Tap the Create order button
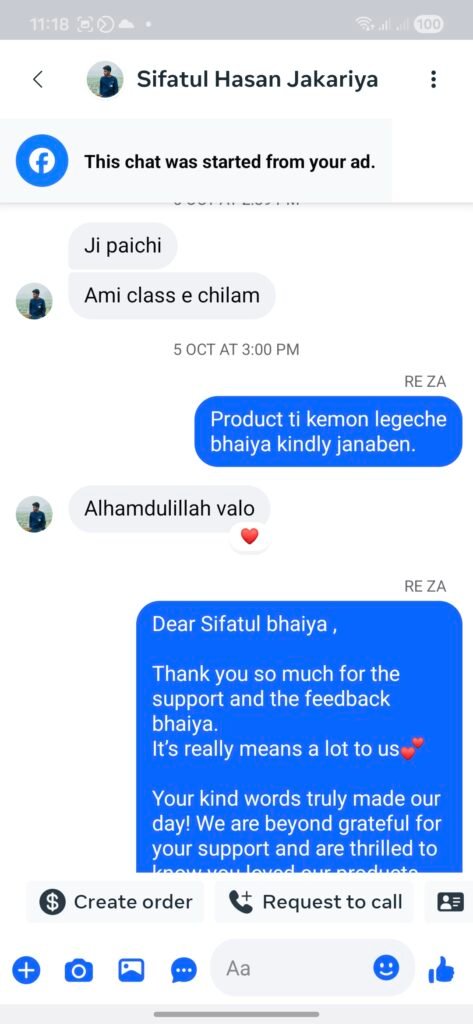This screenshot has height=1024, width=473. [115, 902]
